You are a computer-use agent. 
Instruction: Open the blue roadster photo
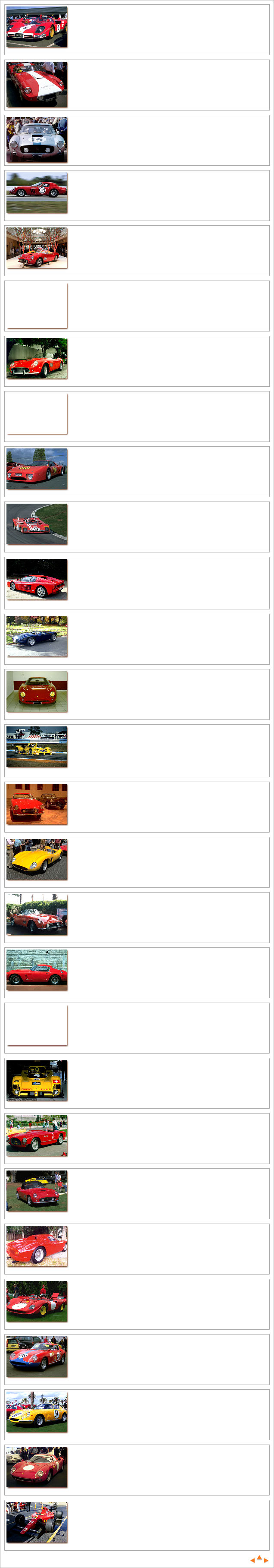(x=37, y=636)
